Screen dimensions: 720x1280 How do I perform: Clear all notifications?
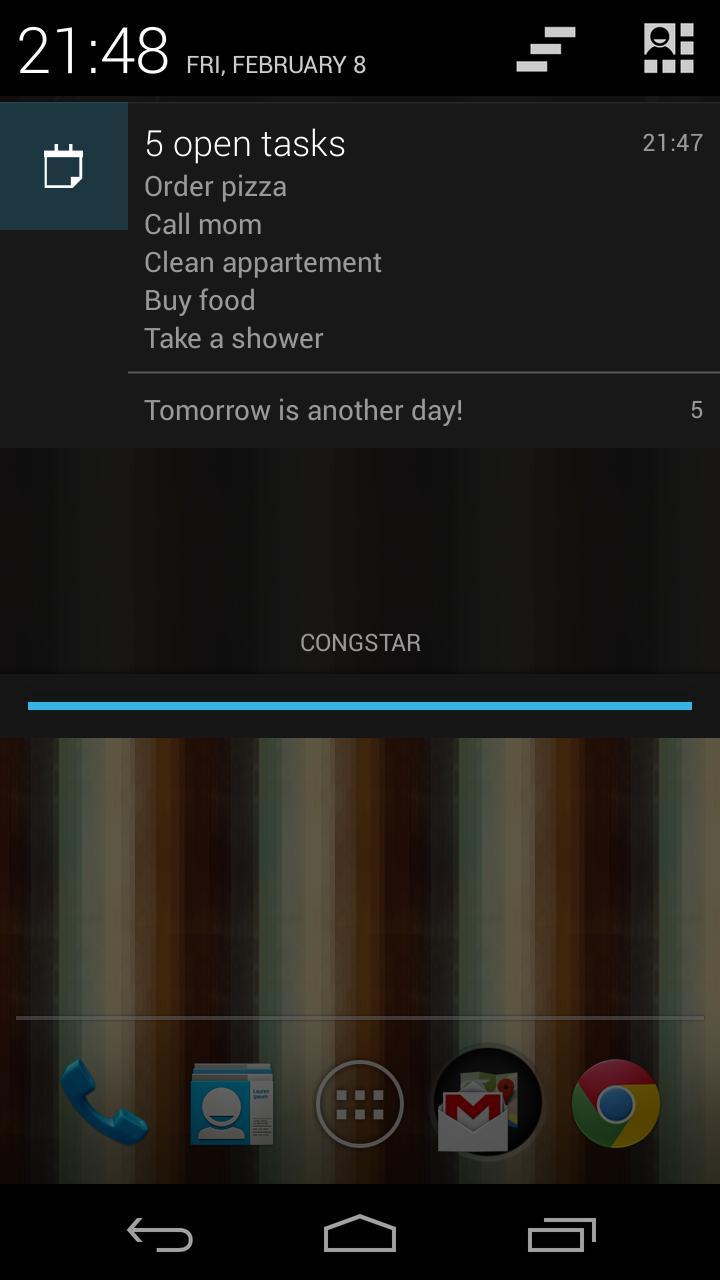click(x=546, y=50)
